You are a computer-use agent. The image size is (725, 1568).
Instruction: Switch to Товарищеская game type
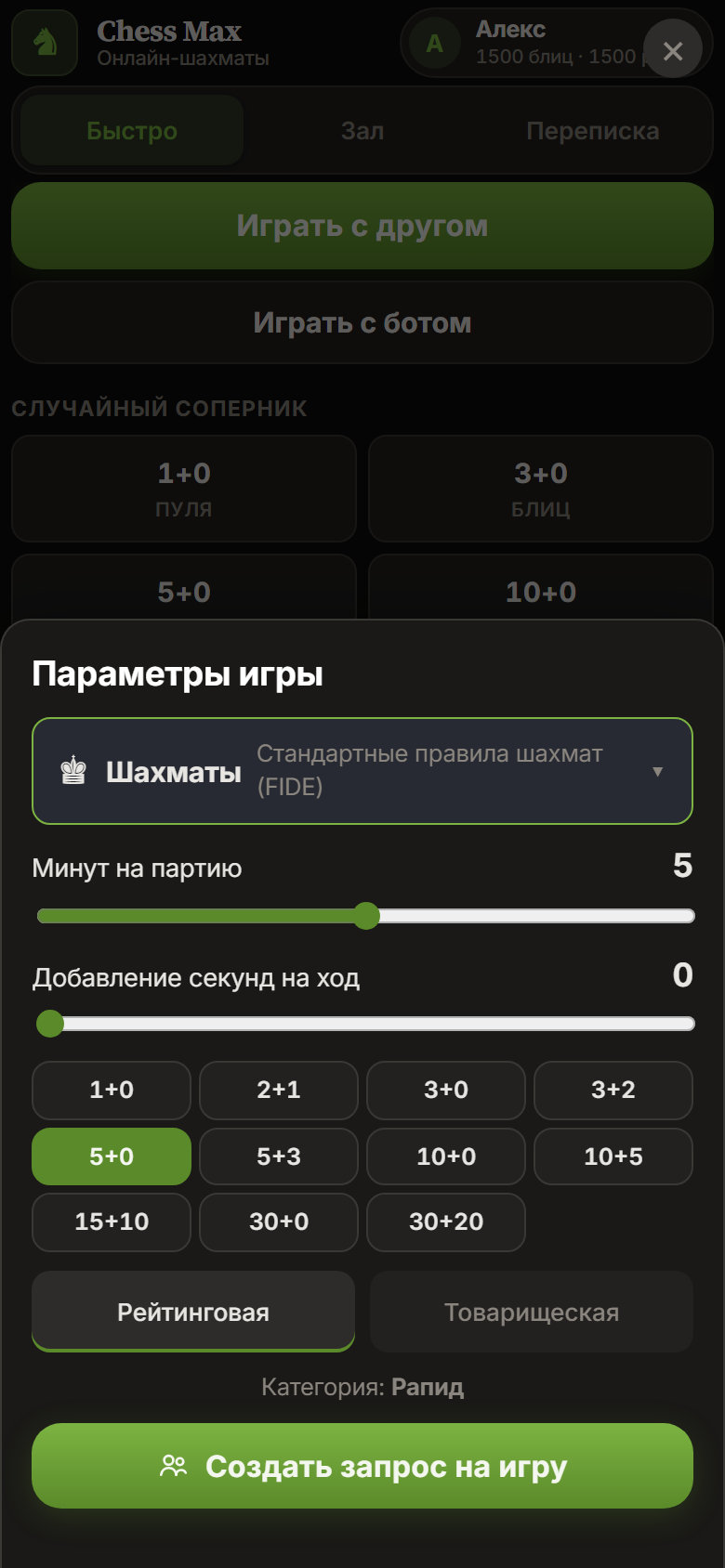tap(532, 1312)
